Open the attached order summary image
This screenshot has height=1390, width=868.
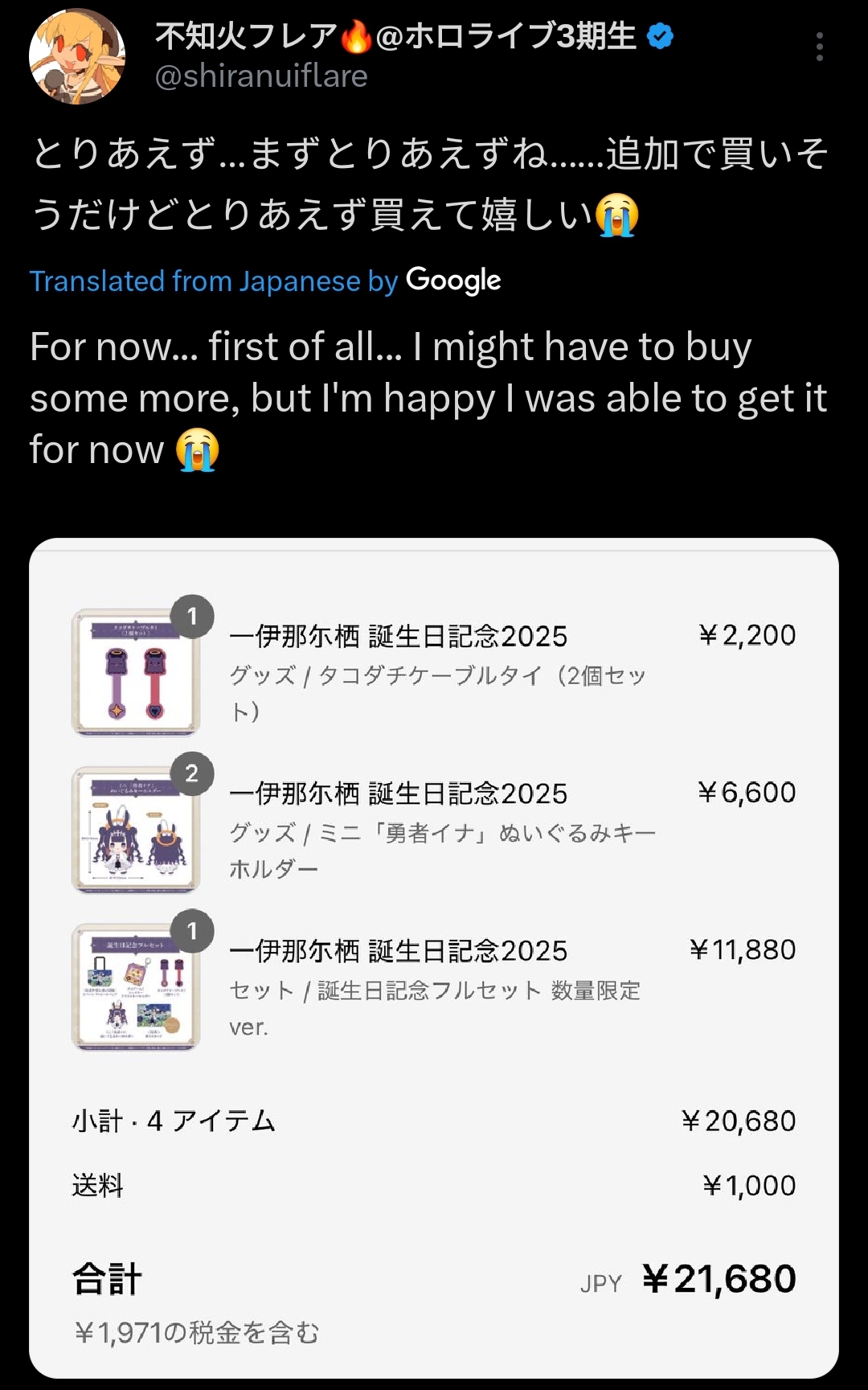point(434,957)
